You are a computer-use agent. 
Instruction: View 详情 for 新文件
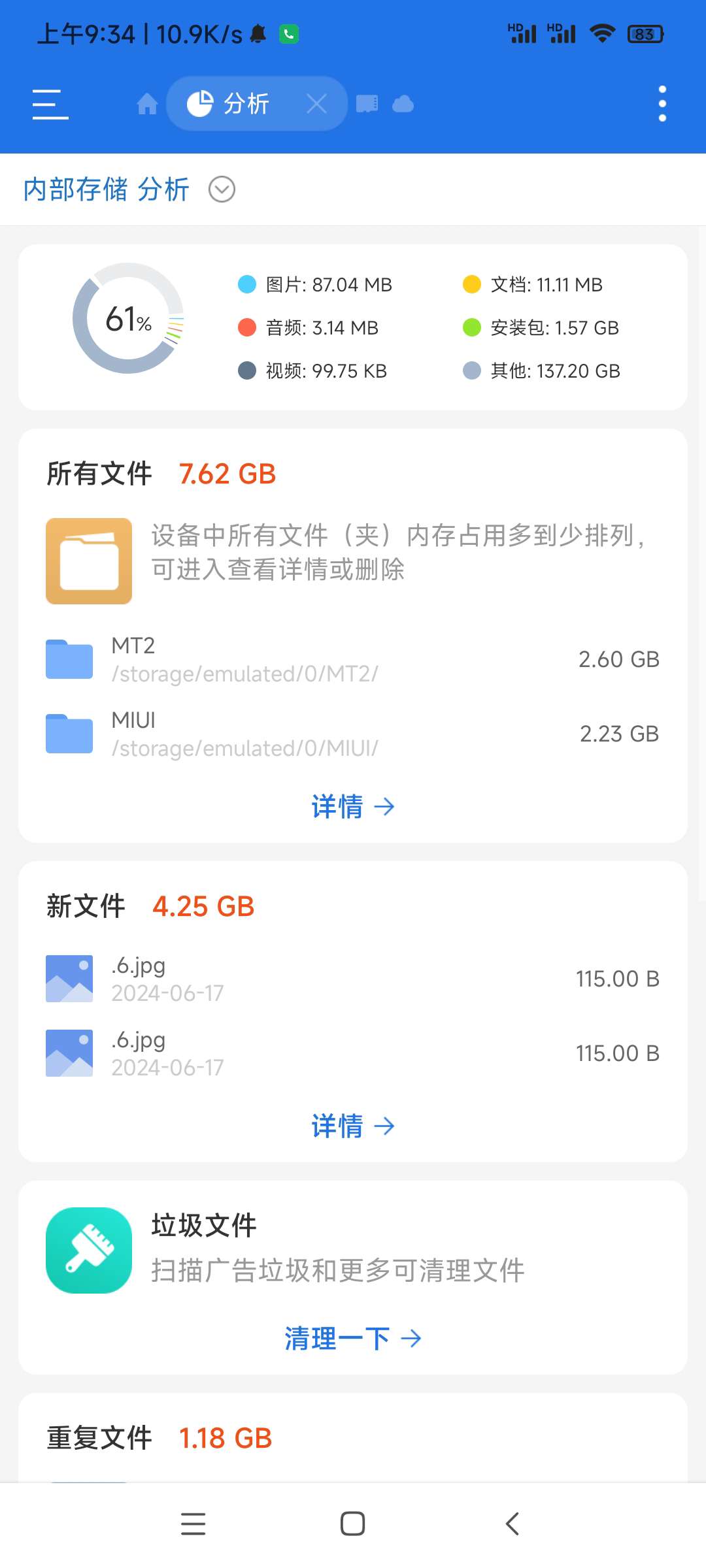pos(353,1126)
